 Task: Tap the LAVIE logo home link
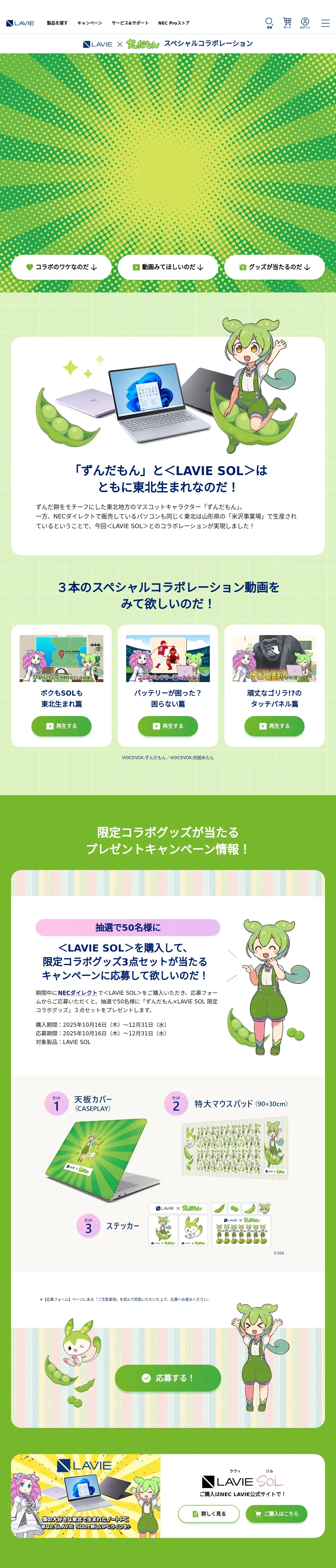pyautogui.click(x=20, y=23)
